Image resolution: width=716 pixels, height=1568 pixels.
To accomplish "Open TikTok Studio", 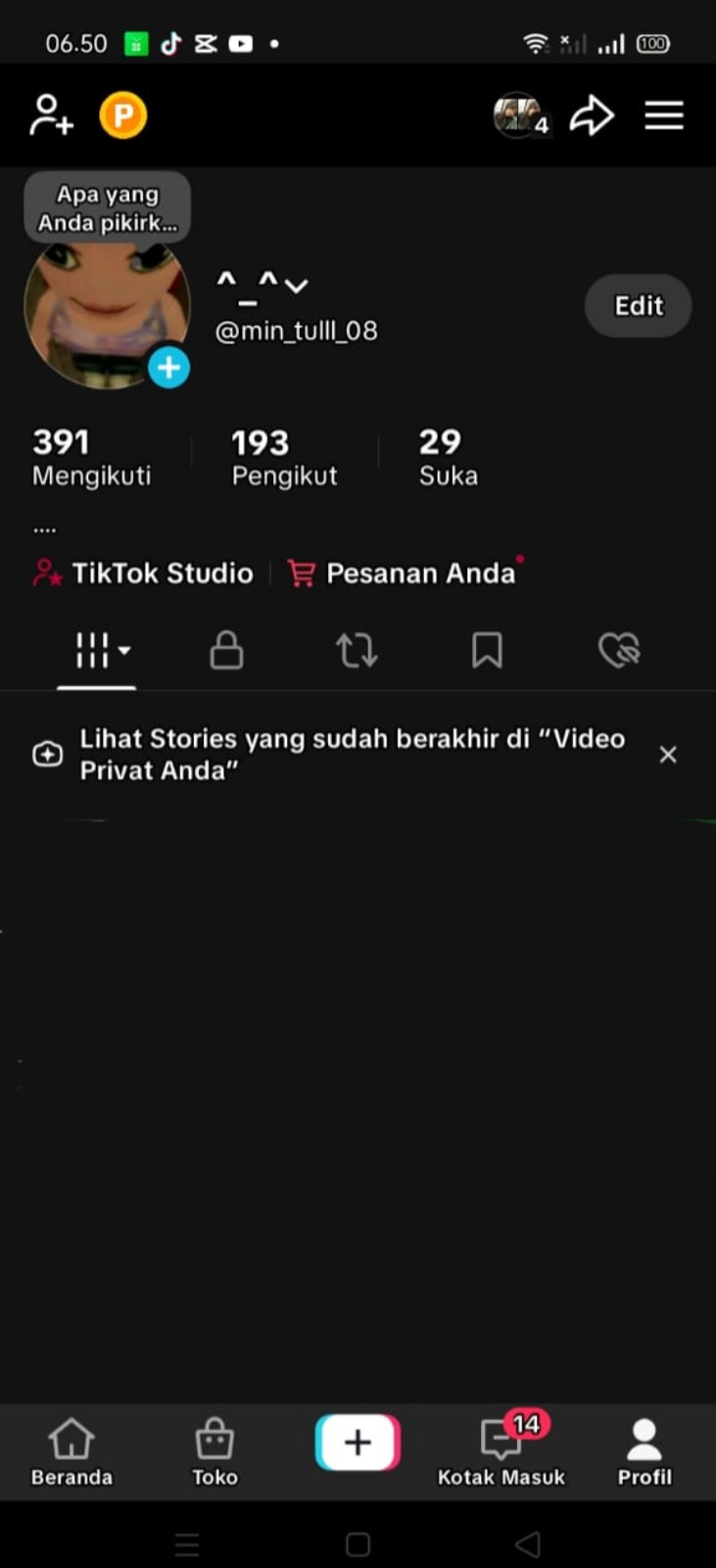I will [x=144, y=573].
